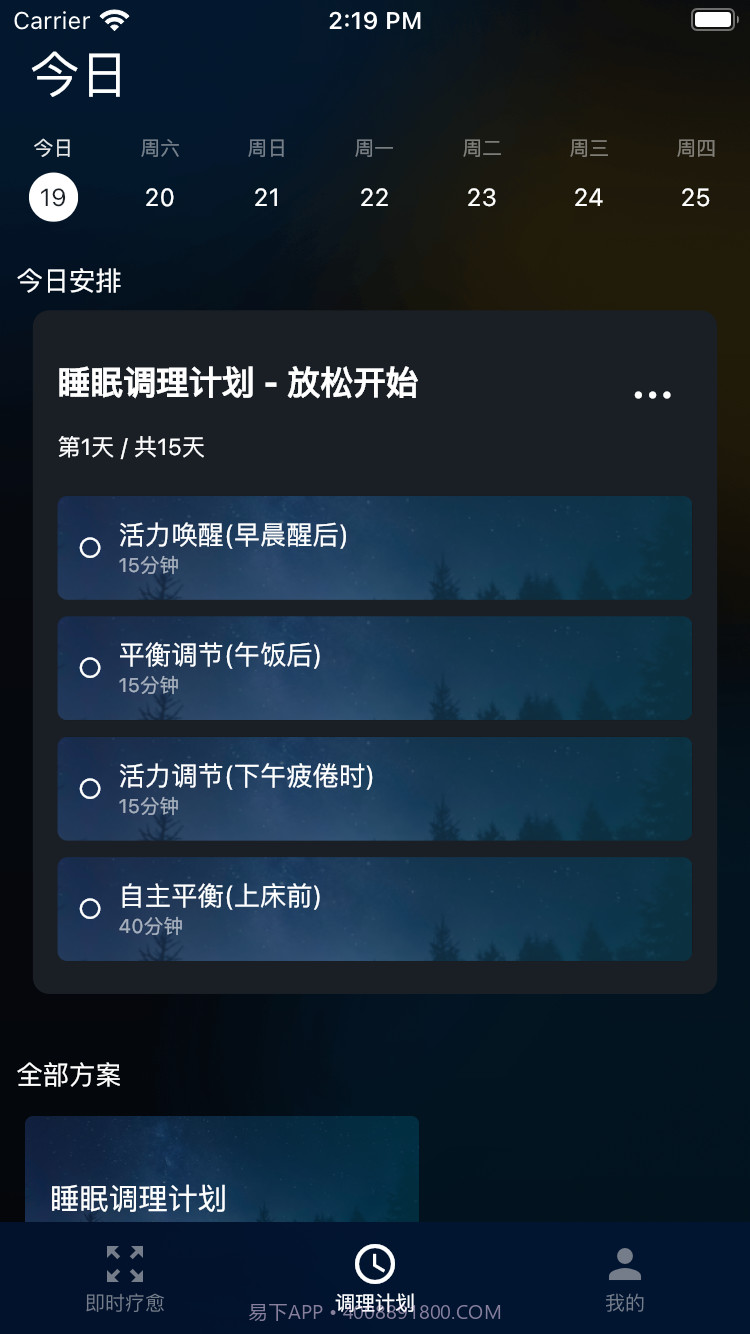750x1334 pixels.
Task: Toggle completion circle for 自主平衡(上床前)
Action: pyautogui.click(x=90, y=909)
